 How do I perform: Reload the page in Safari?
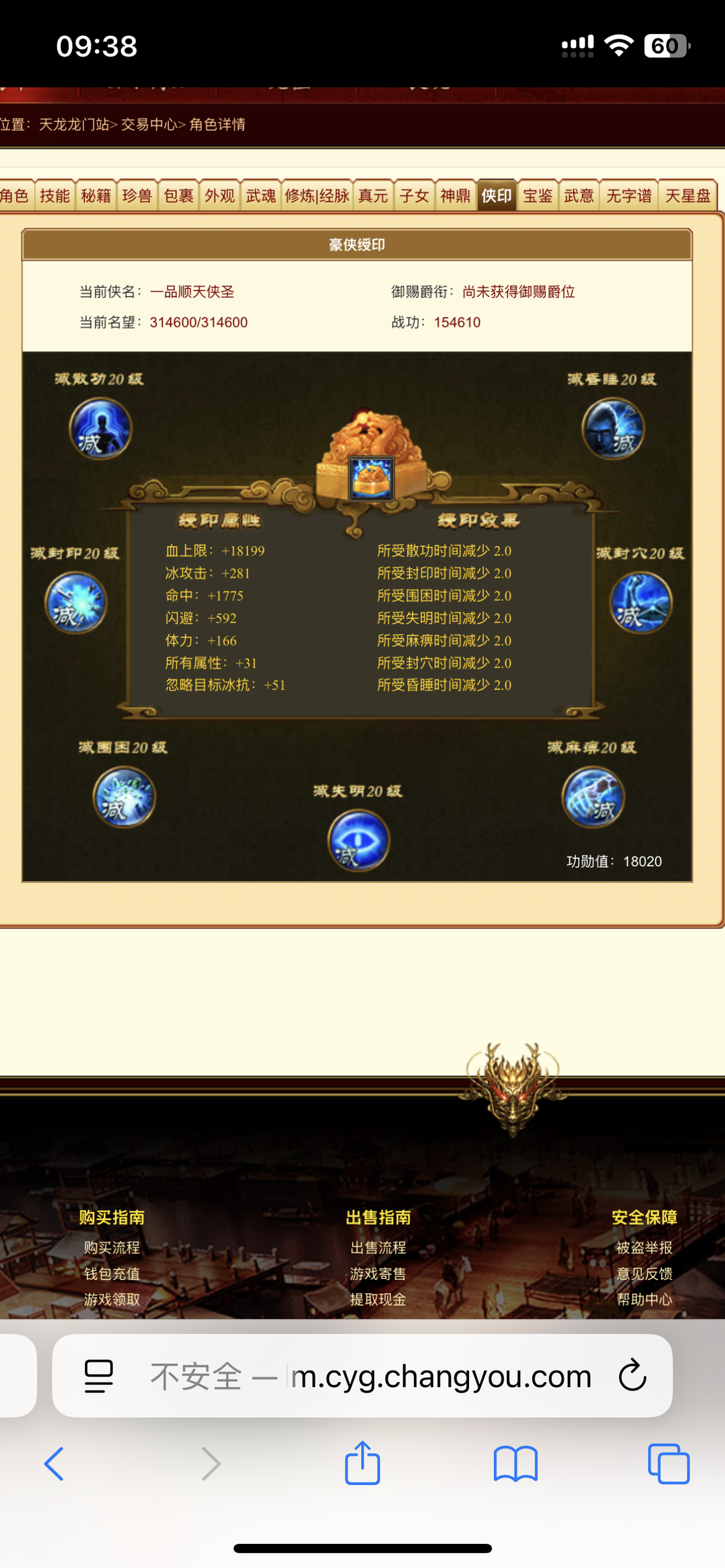632,1375
